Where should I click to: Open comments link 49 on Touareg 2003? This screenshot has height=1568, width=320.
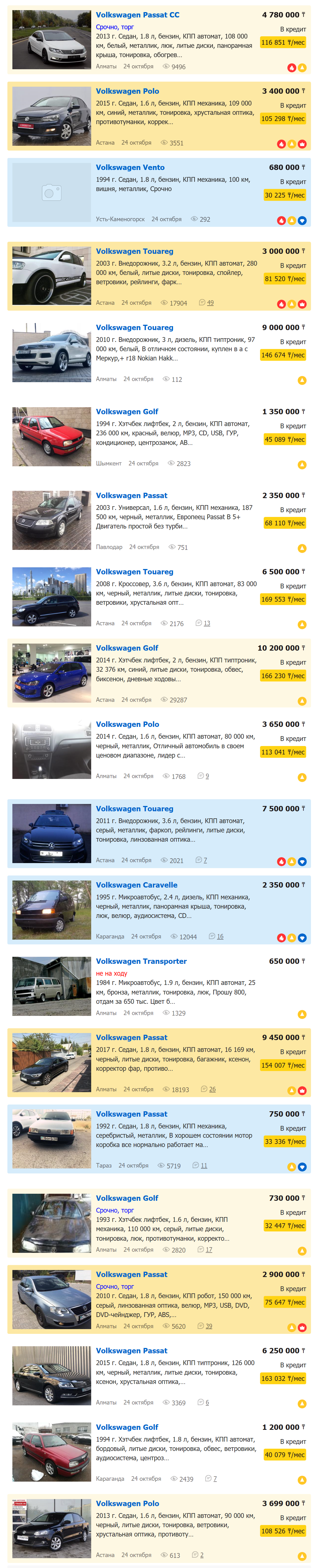click(x=210, y=303)
